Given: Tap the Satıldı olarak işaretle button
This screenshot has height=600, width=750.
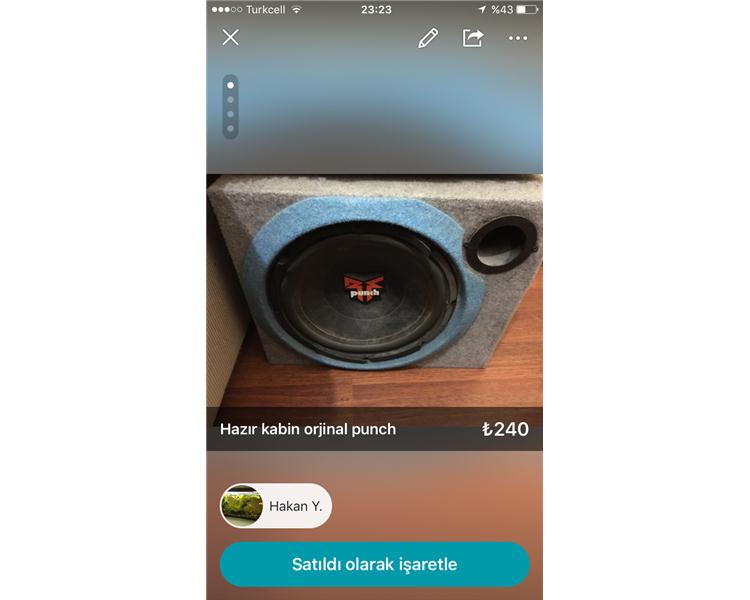Looking at the screenshot, I should (x=374, y=564).
